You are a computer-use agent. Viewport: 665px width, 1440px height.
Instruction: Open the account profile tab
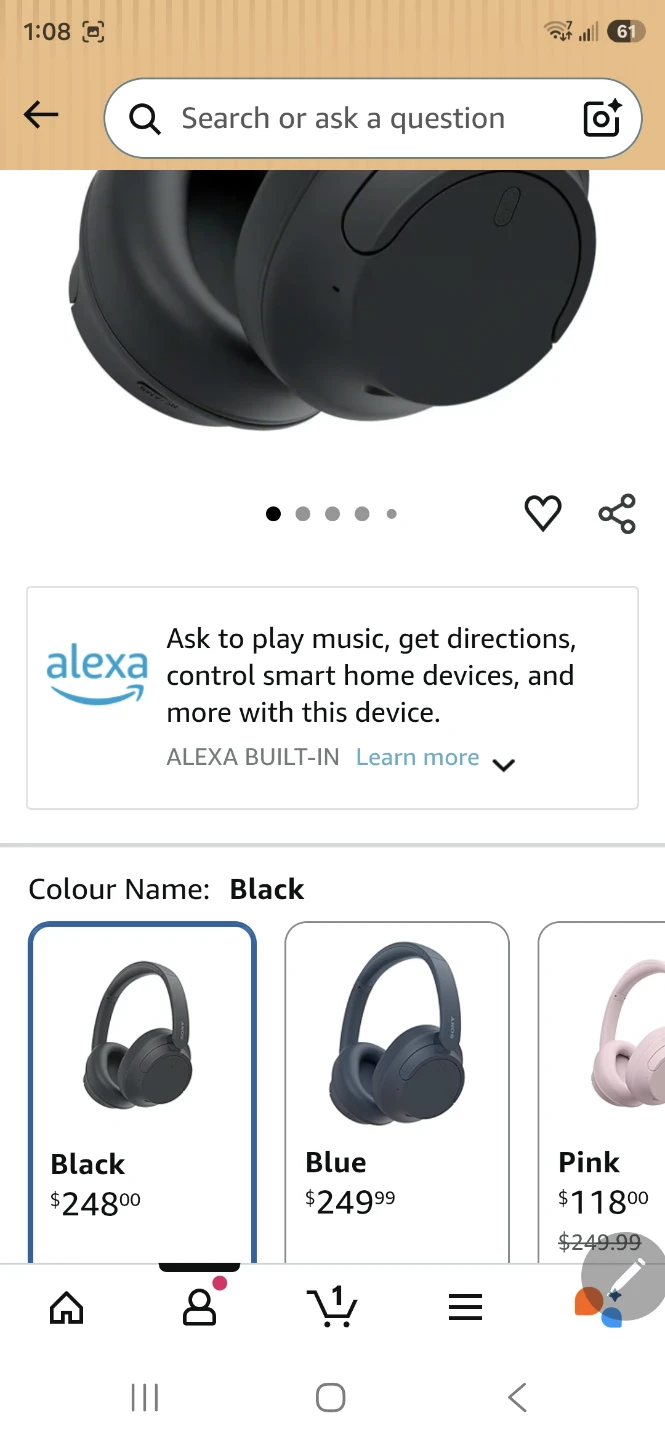200,1306
